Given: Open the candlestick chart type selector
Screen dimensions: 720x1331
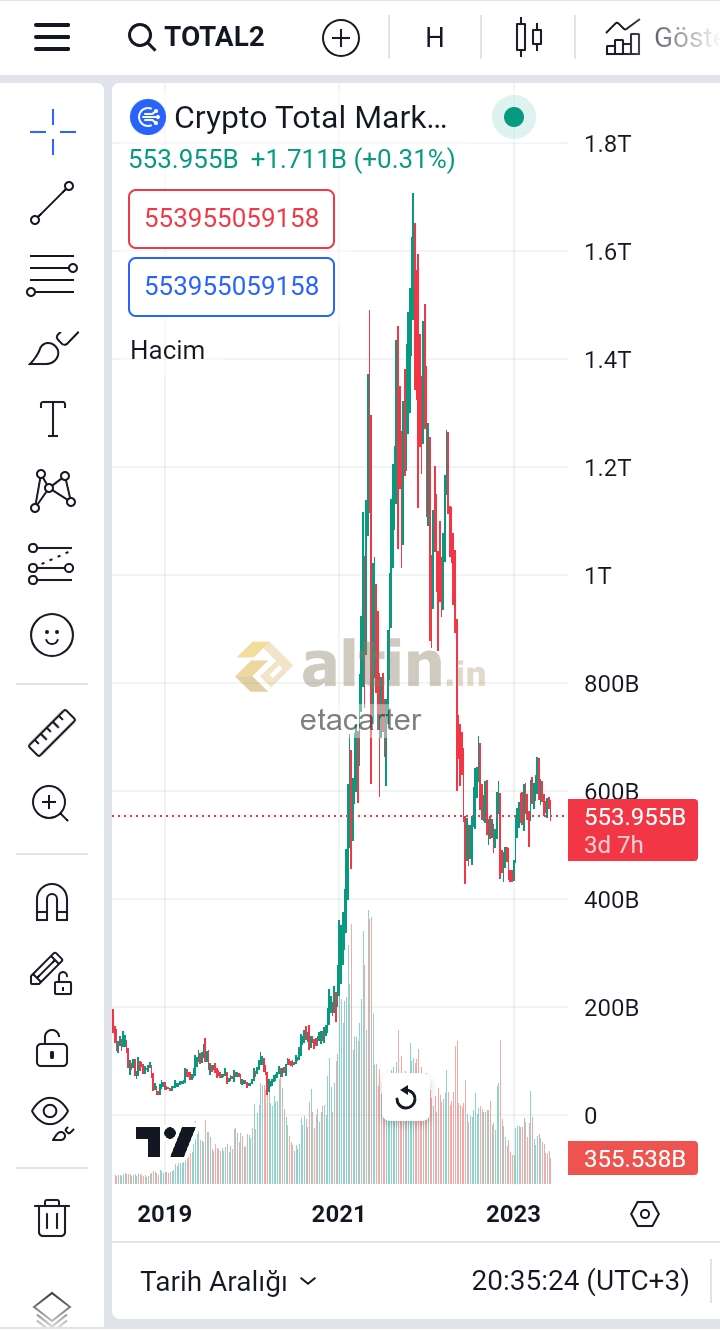Looking at the screenshot, I should [x=529, y=38].
